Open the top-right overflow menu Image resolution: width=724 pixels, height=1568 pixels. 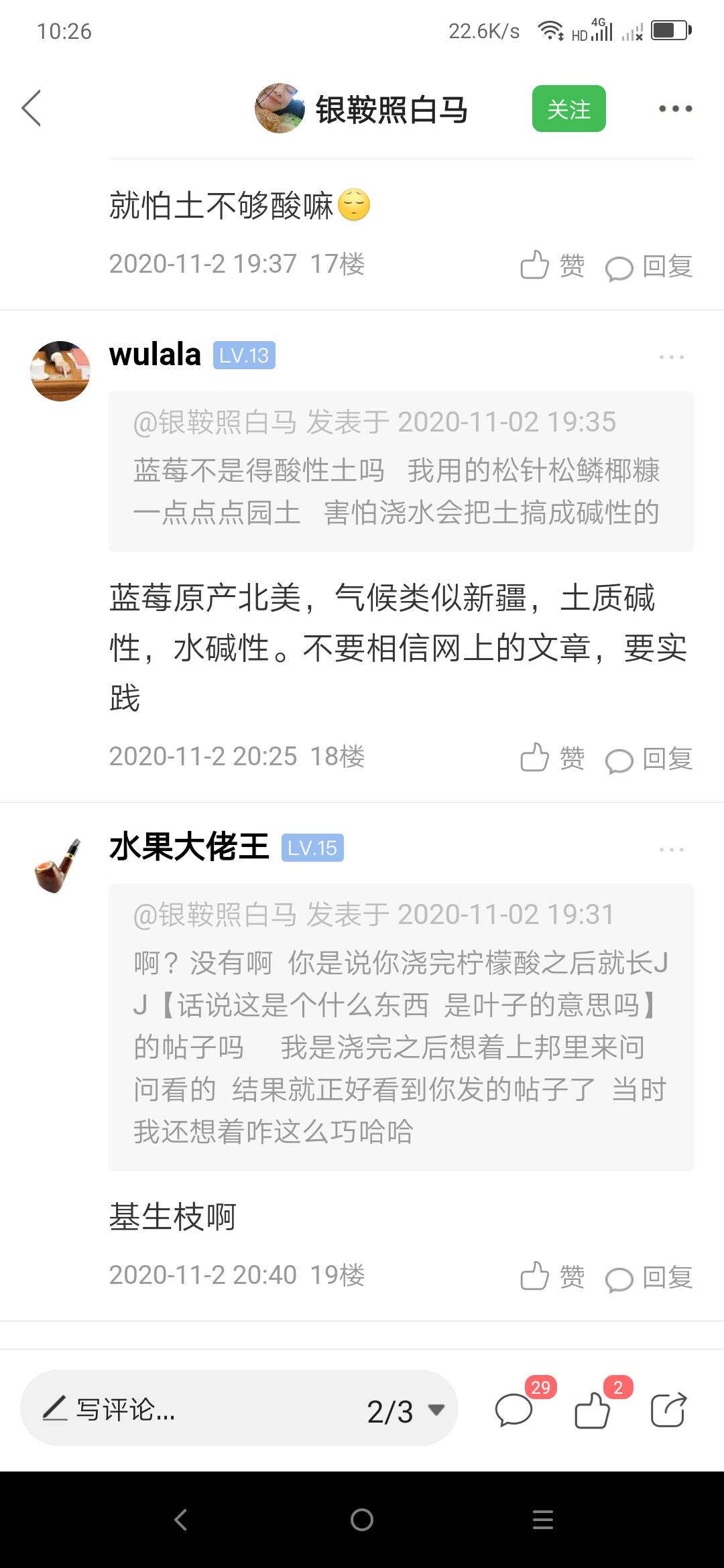pyautogui.click(x=674, y=109)
